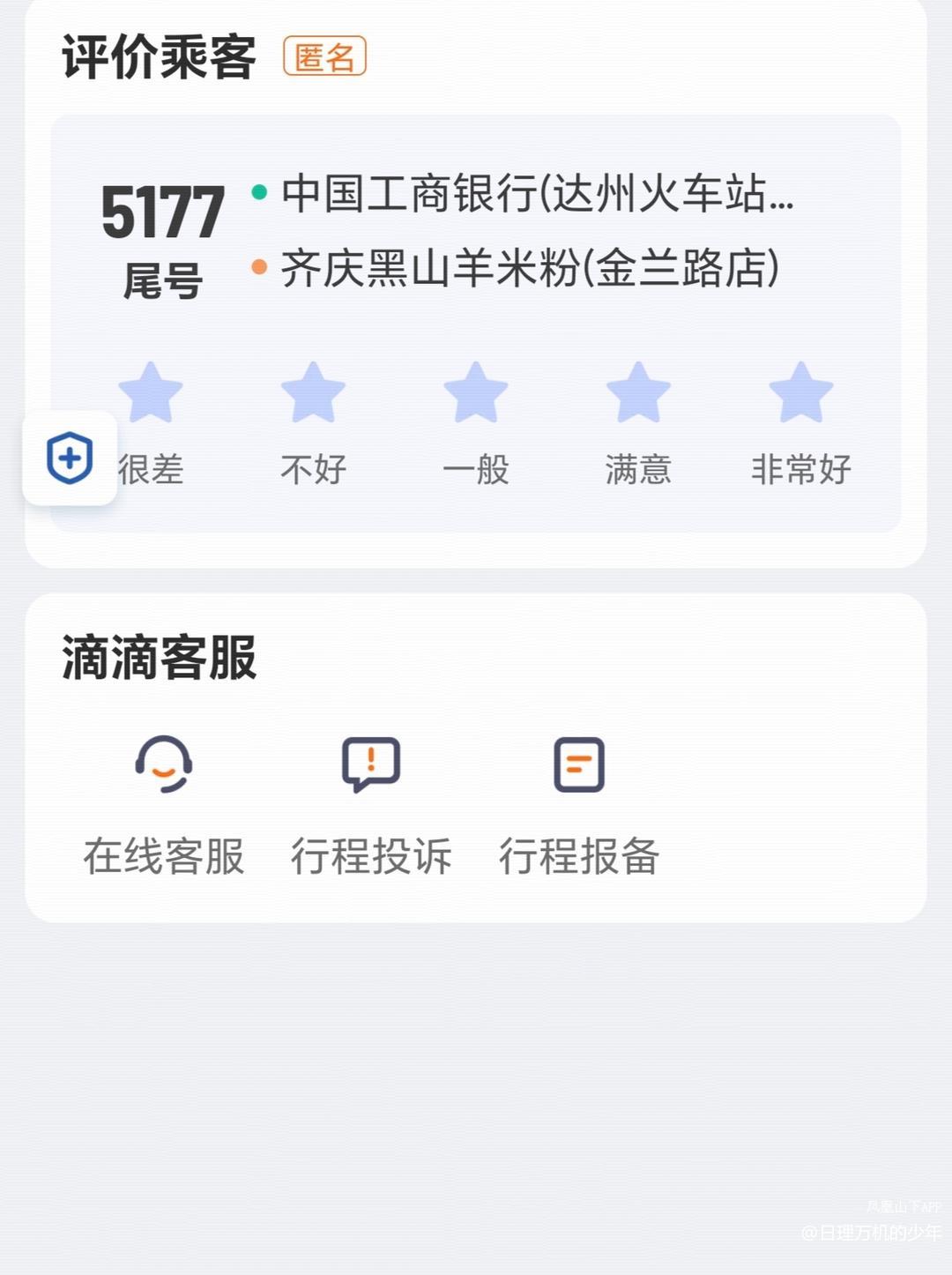This screenshot has width=952, height=1275.
Task: Give a two-star 不好 rating
Action: (313, 393)
